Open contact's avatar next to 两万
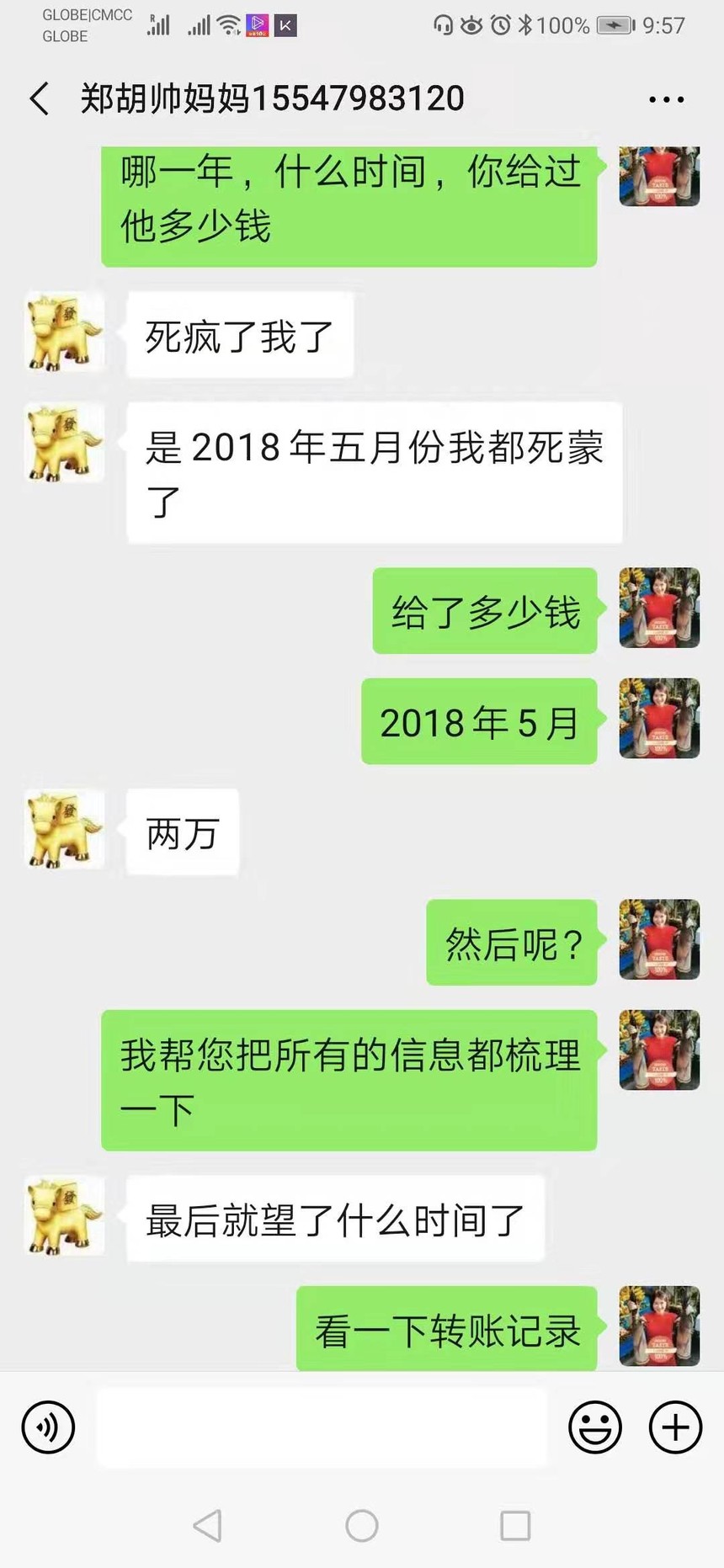 [x=65, y=830]
